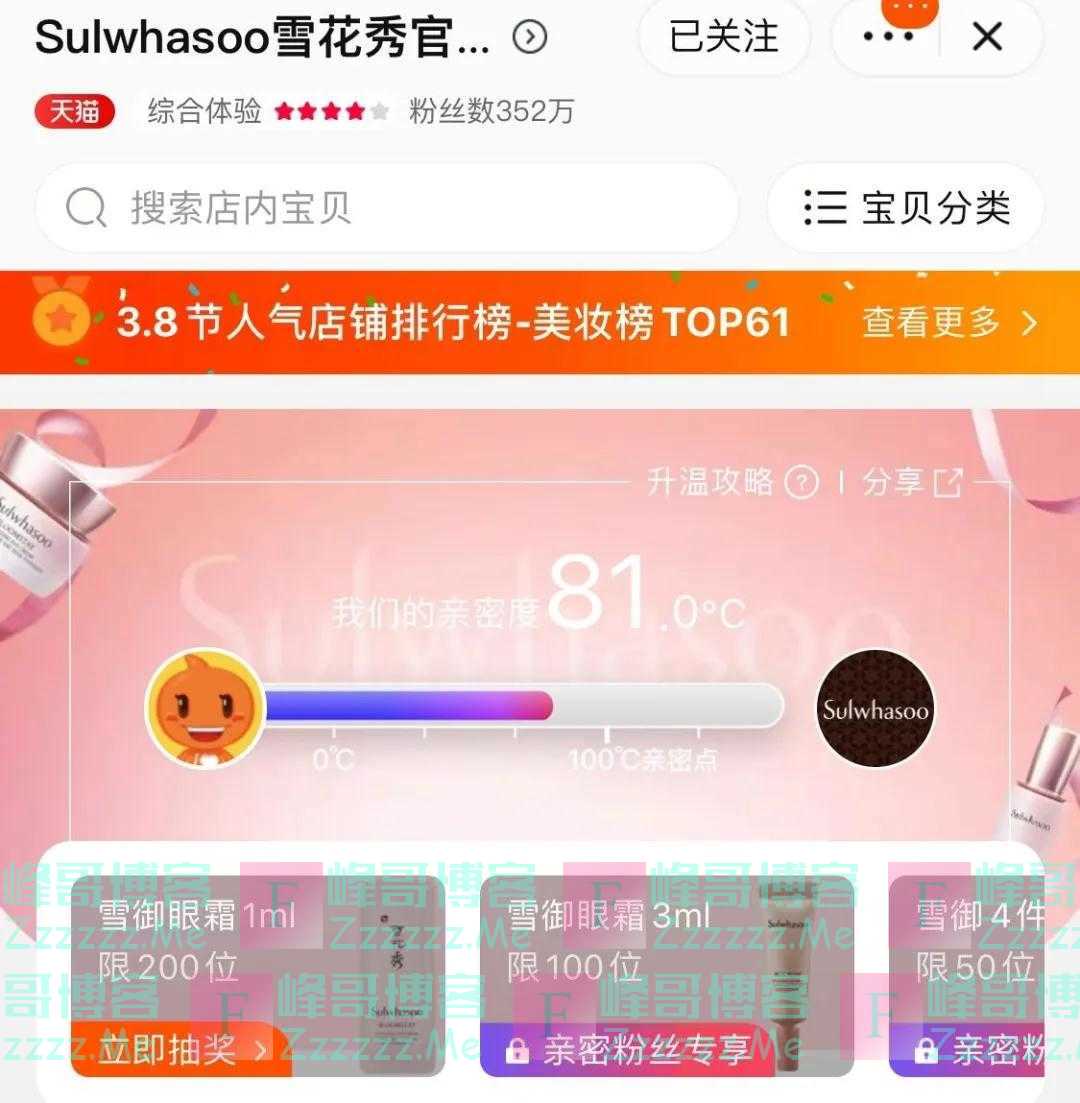This screenshot has height=1103, width=1080.
Task: Open the three-dot more menu
Action: coord(887,38)
